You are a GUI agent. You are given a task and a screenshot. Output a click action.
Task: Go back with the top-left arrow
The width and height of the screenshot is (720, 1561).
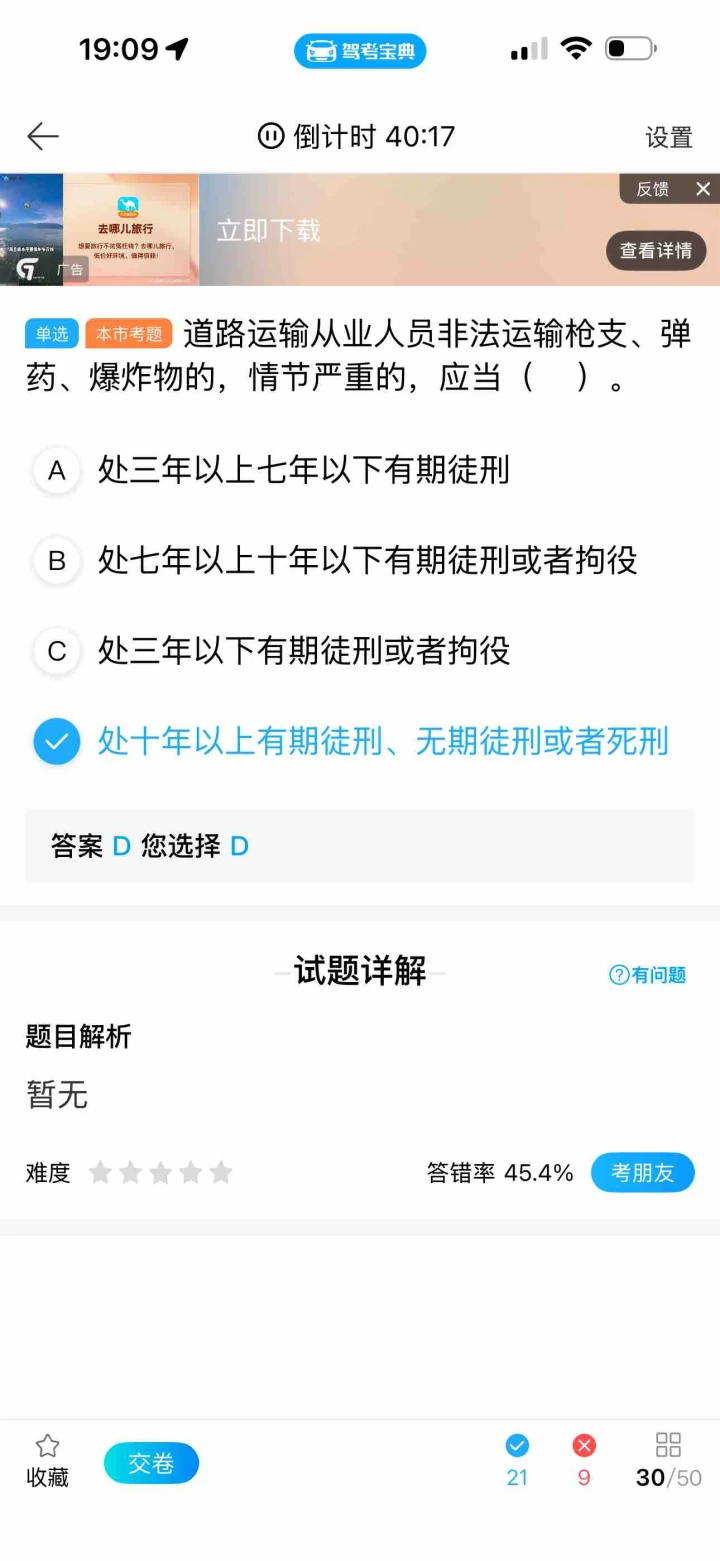43,137
